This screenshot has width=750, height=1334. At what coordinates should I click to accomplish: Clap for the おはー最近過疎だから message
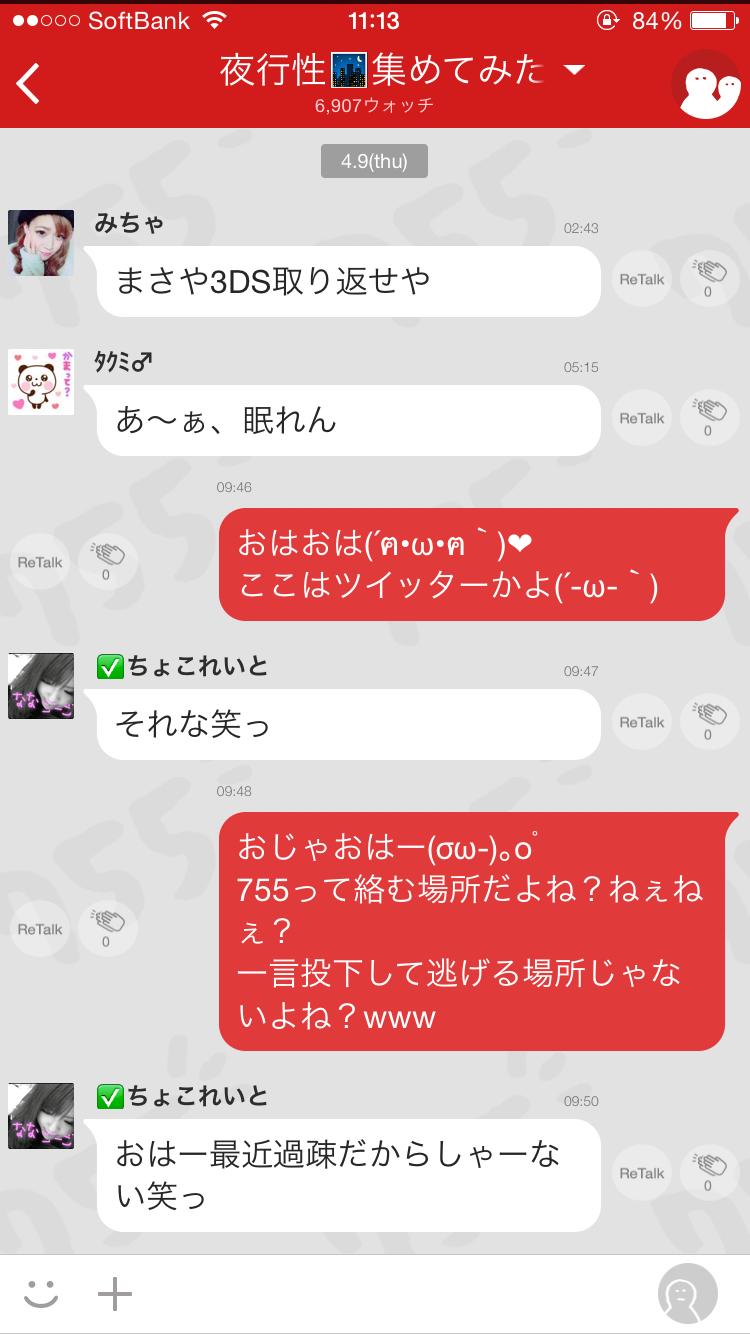click(708, 1172)
